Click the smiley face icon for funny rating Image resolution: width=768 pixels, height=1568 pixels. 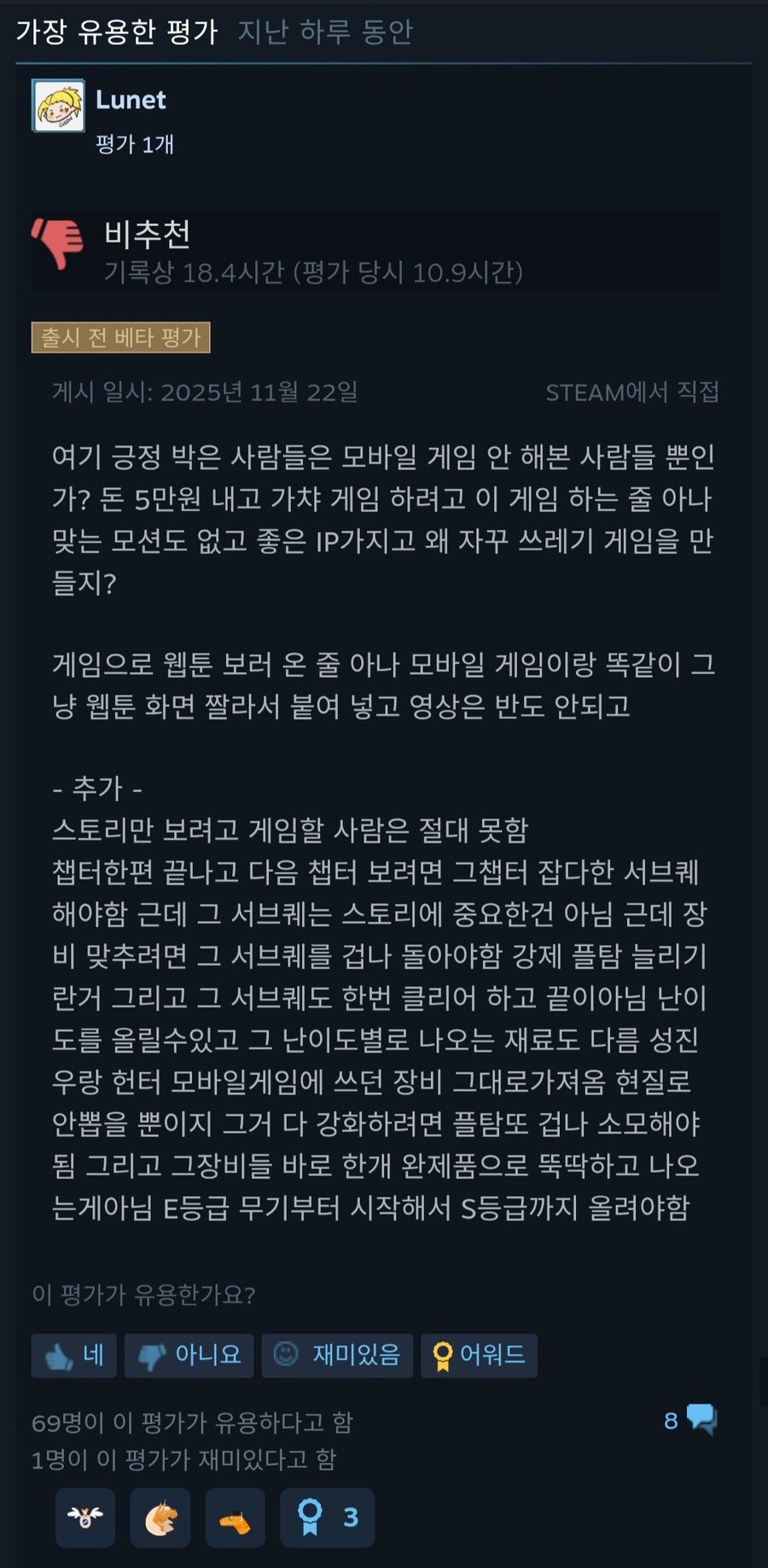(x=284, y=1355)
